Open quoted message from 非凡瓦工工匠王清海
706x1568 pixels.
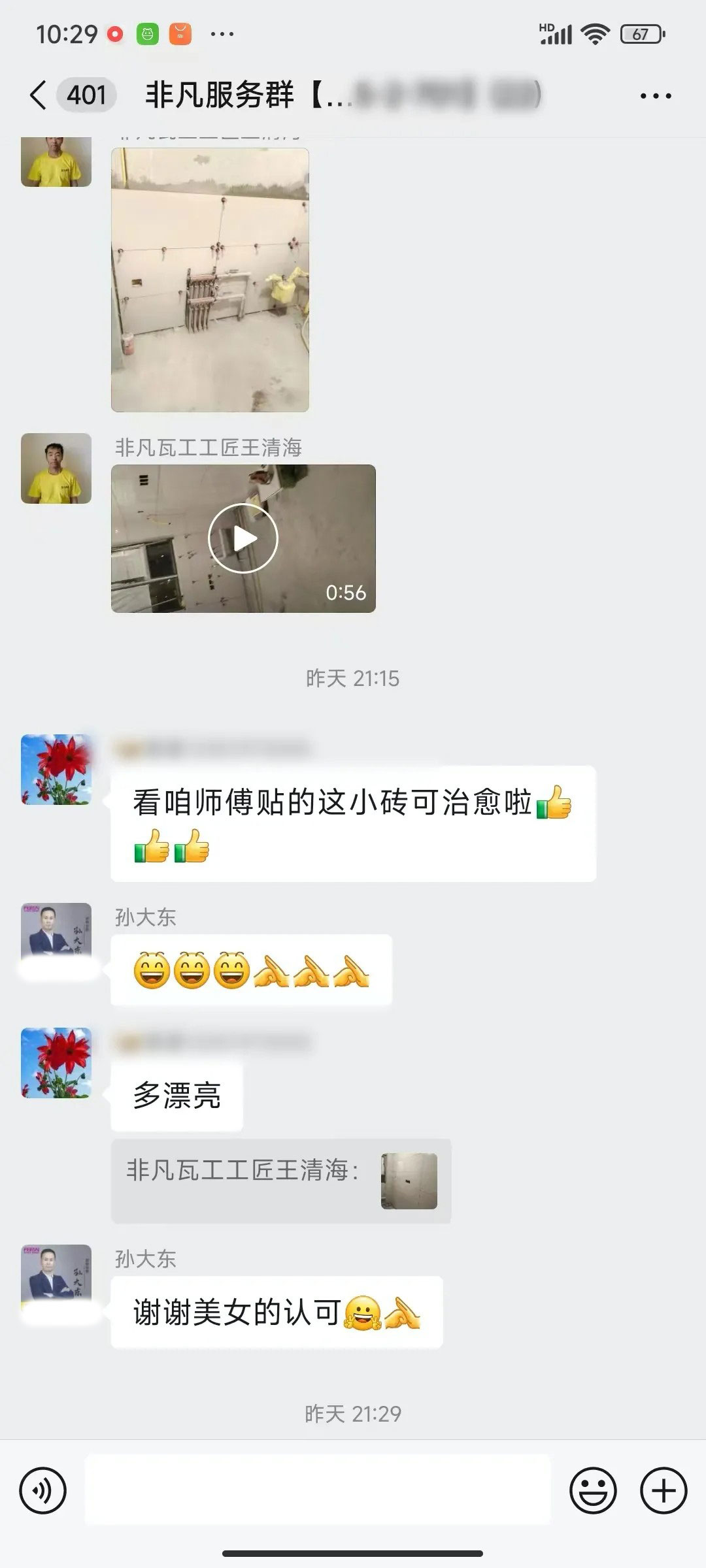point(281,1181)
